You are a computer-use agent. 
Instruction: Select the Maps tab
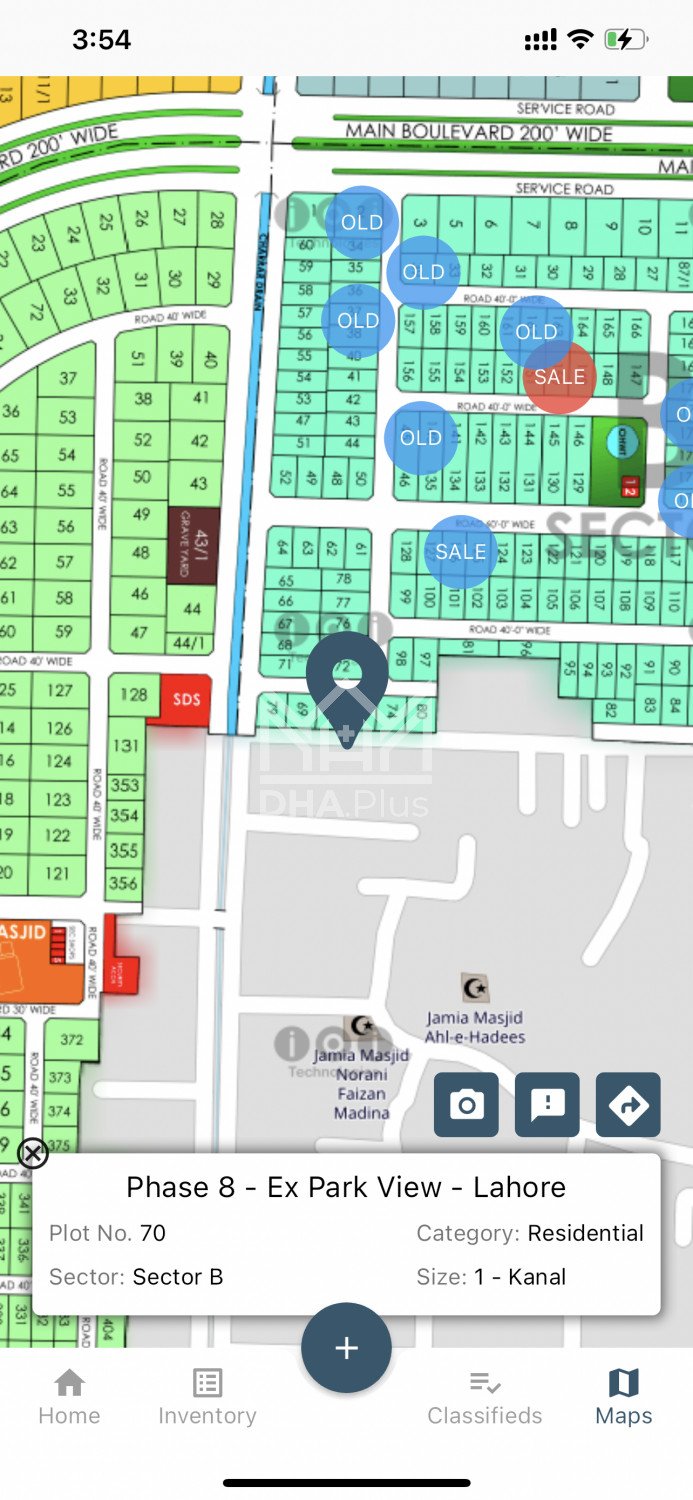point(623,1398)
